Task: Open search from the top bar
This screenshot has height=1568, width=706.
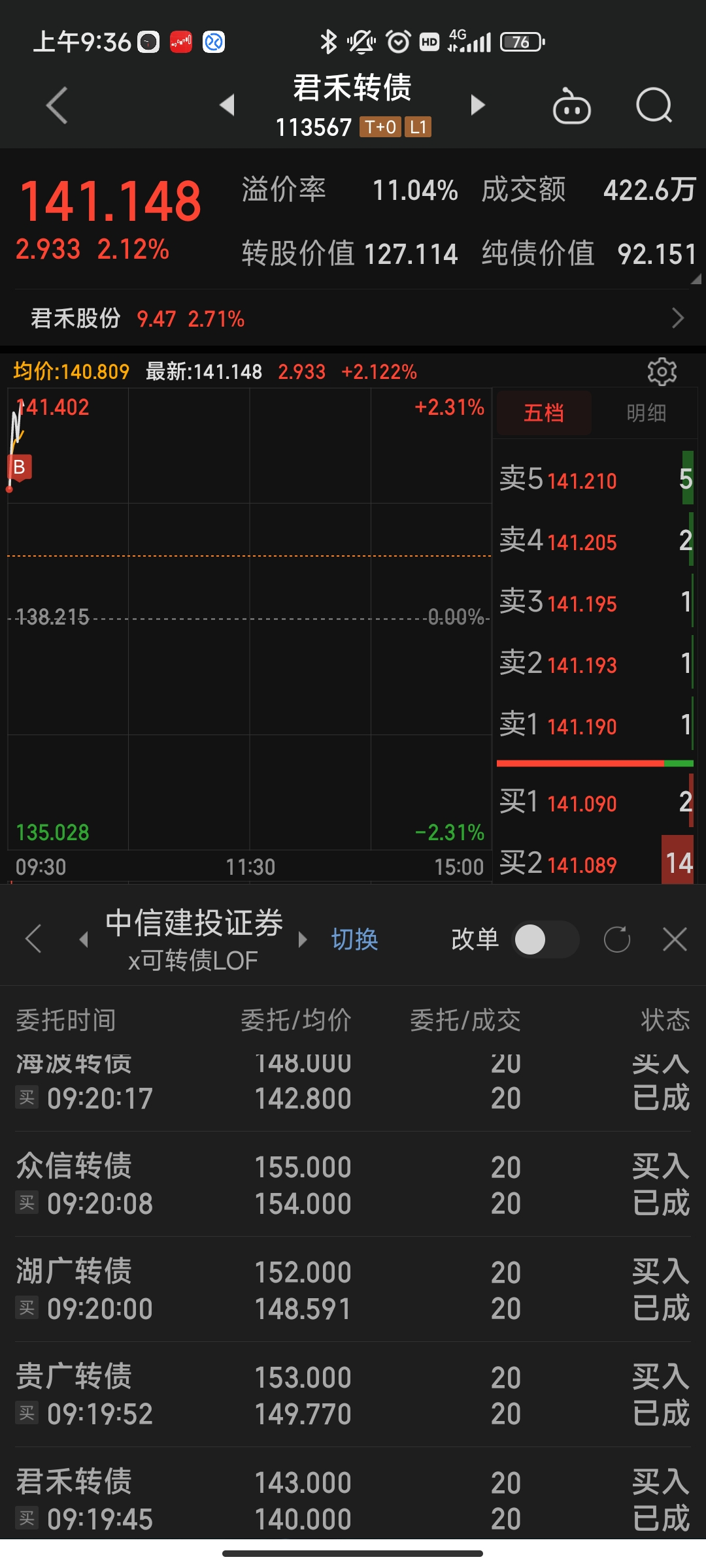Action: pos(654,105)
